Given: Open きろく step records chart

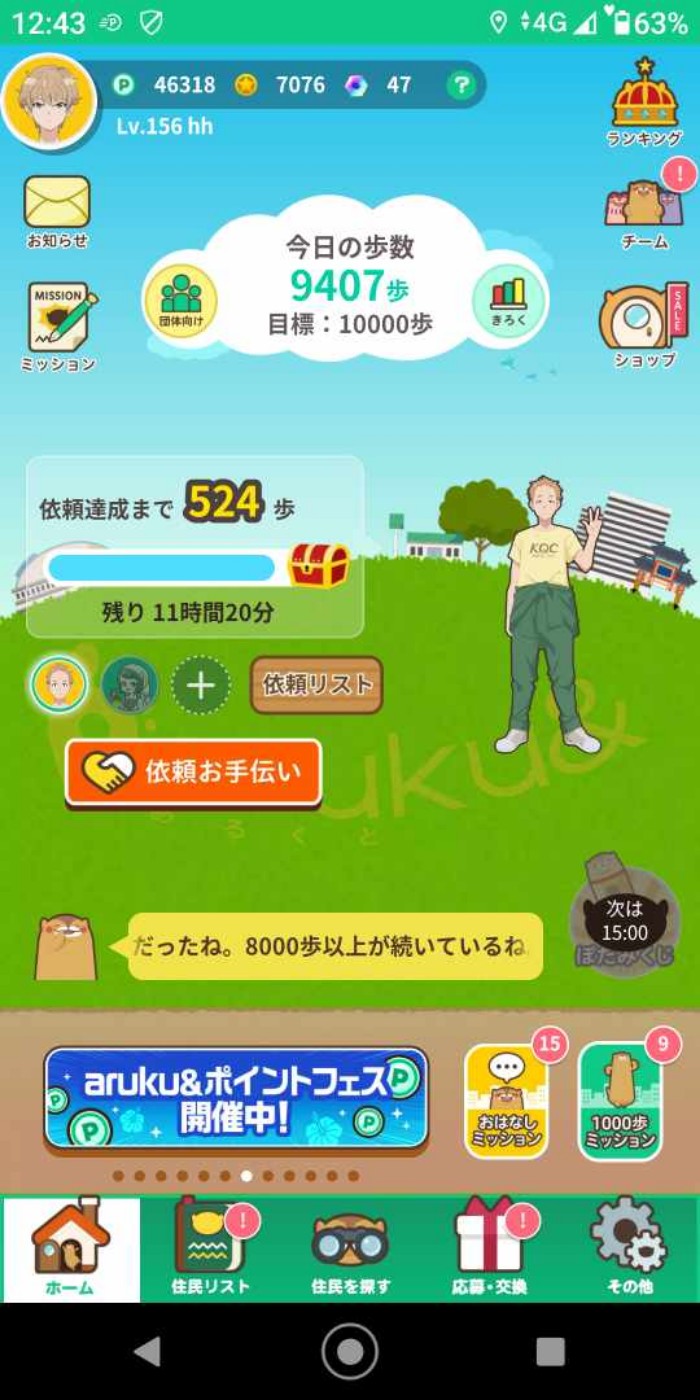Looking at the screenshot, I should point(508,299).
